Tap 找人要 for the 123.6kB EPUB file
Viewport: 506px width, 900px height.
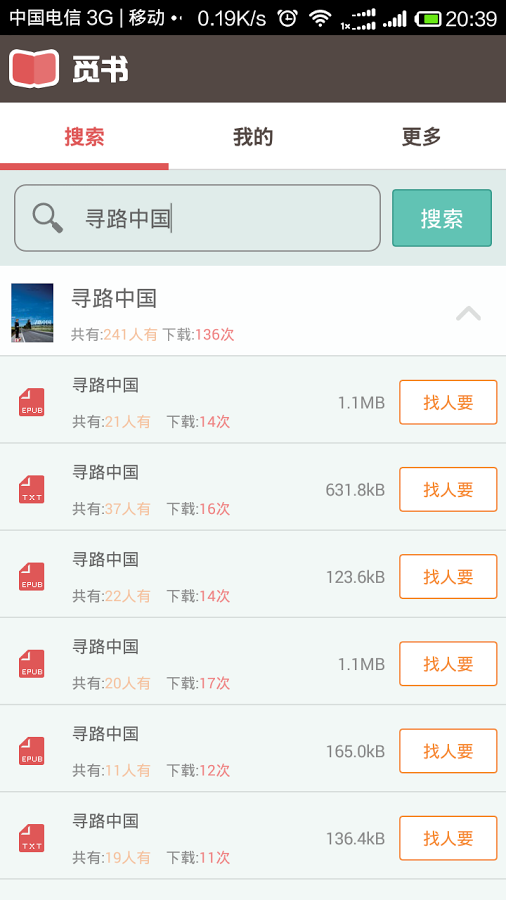(x=448, y=577)
